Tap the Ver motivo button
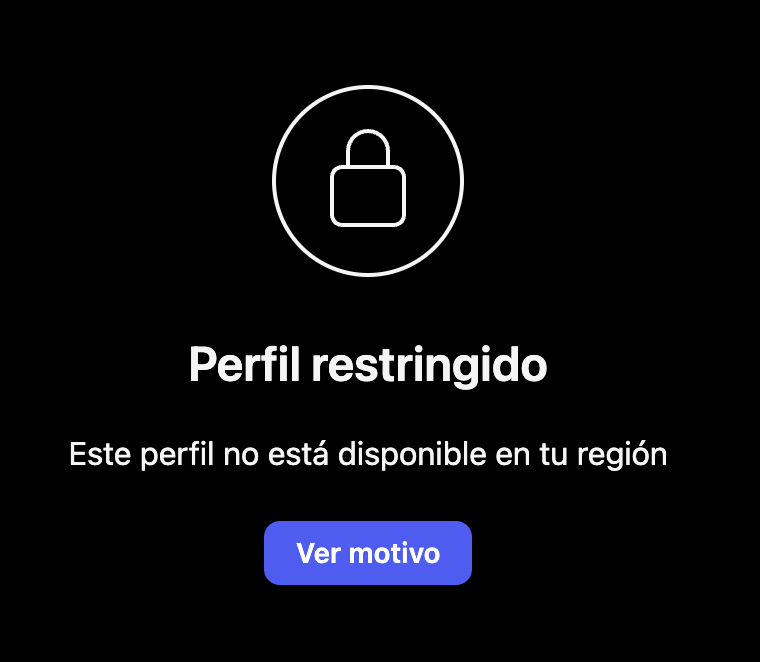This screenshot has height=662, width=760. coord(367,553)
